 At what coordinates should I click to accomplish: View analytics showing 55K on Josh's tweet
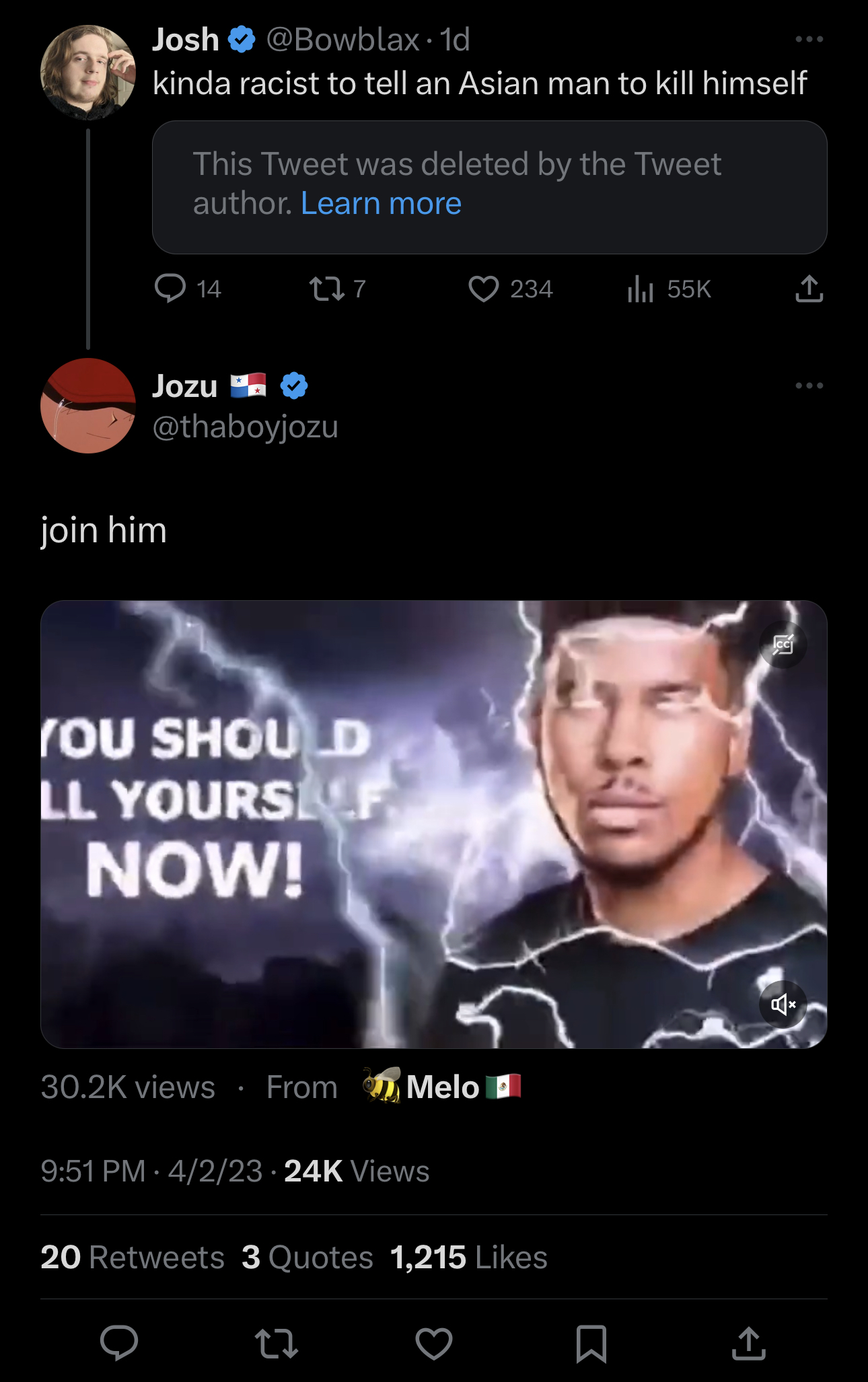670,289
